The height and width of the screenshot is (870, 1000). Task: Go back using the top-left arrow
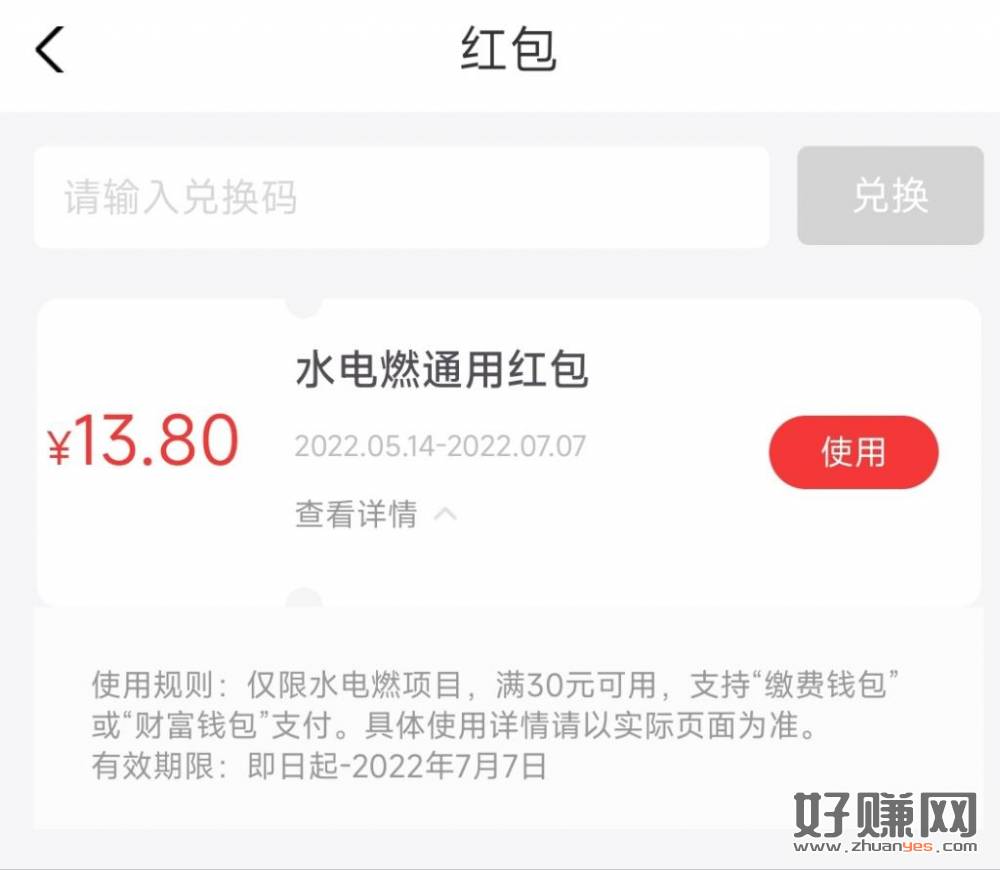point(50,50)
